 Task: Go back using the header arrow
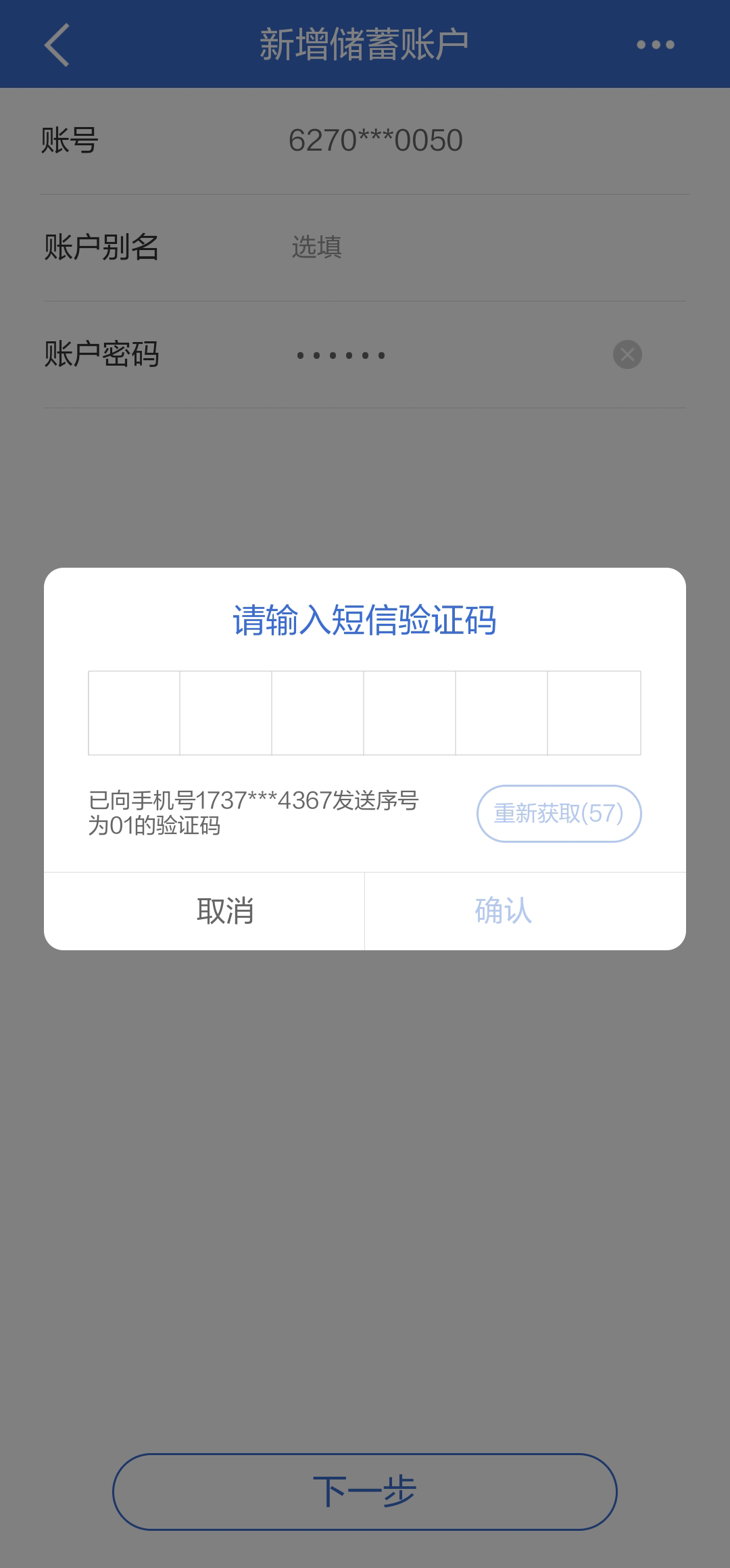57,45
